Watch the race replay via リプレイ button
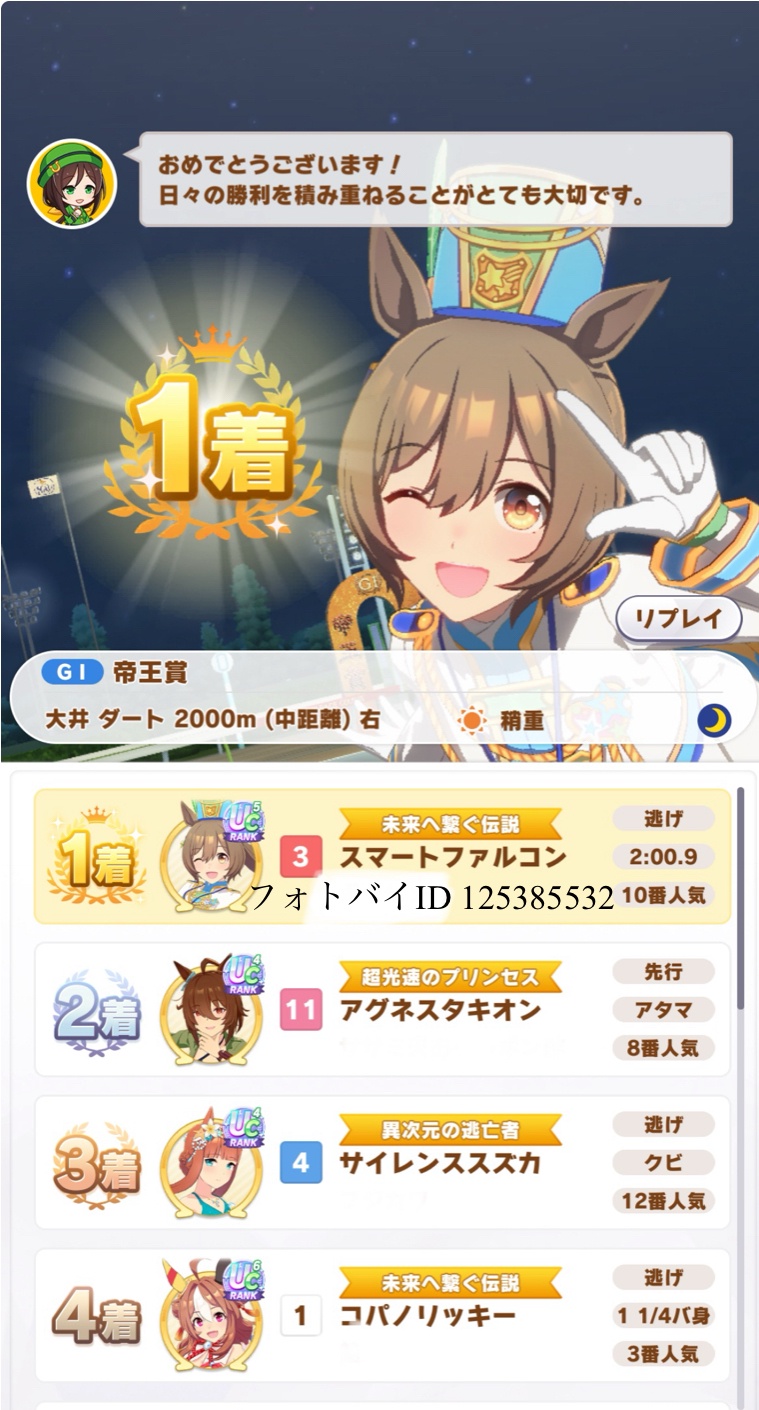759x1410 pixels. coord(678,619)
